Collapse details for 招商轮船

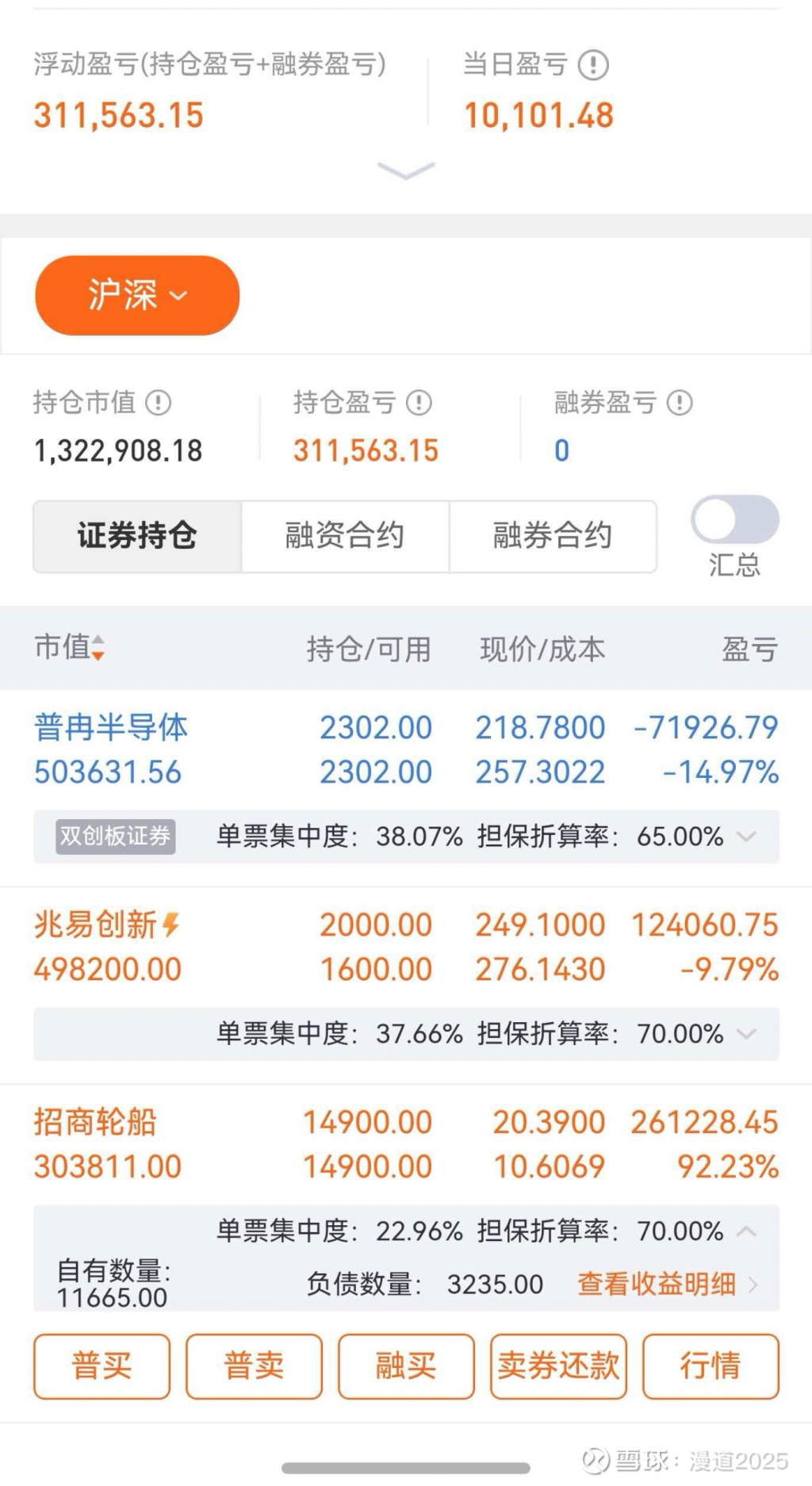tap(746, 1231)
